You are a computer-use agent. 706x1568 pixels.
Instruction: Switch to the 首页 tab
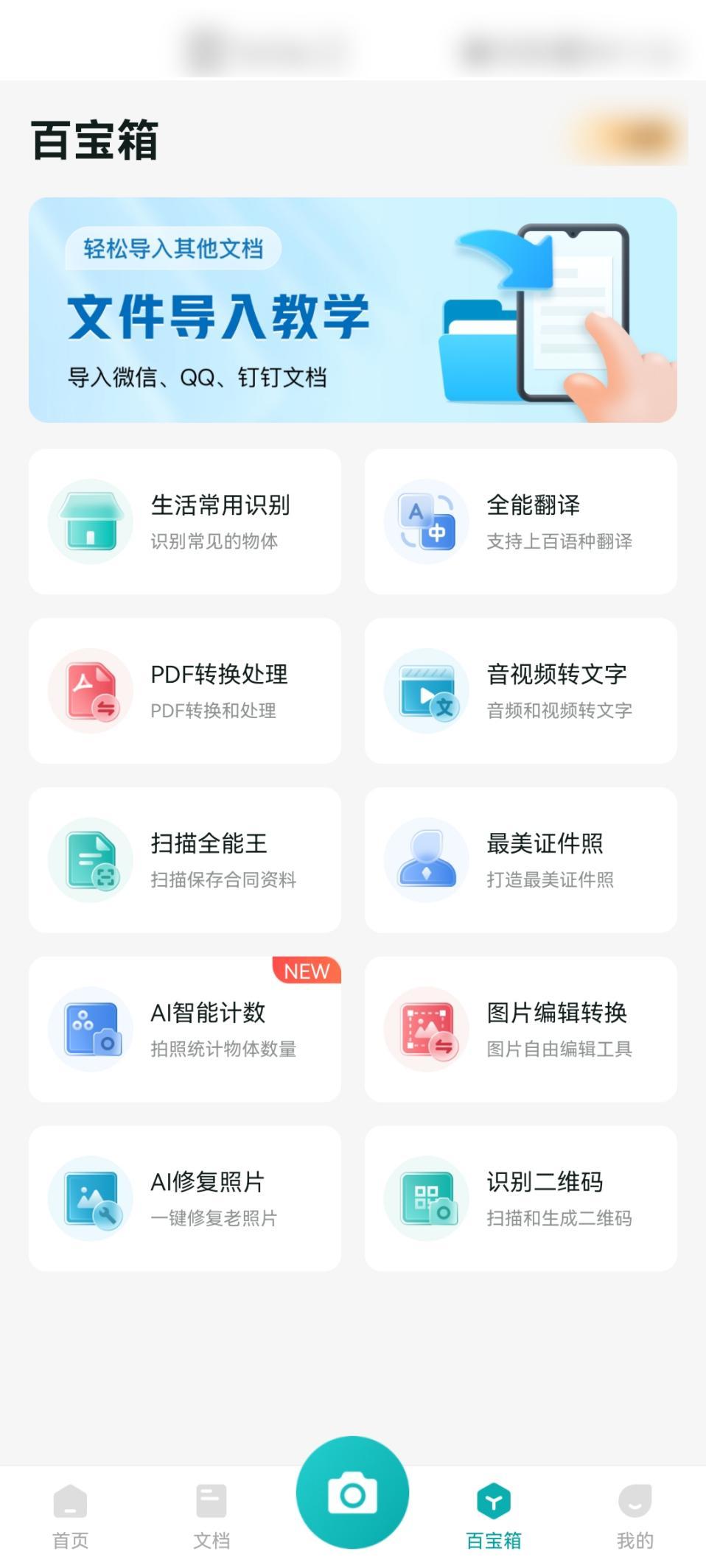(71, 1517)
